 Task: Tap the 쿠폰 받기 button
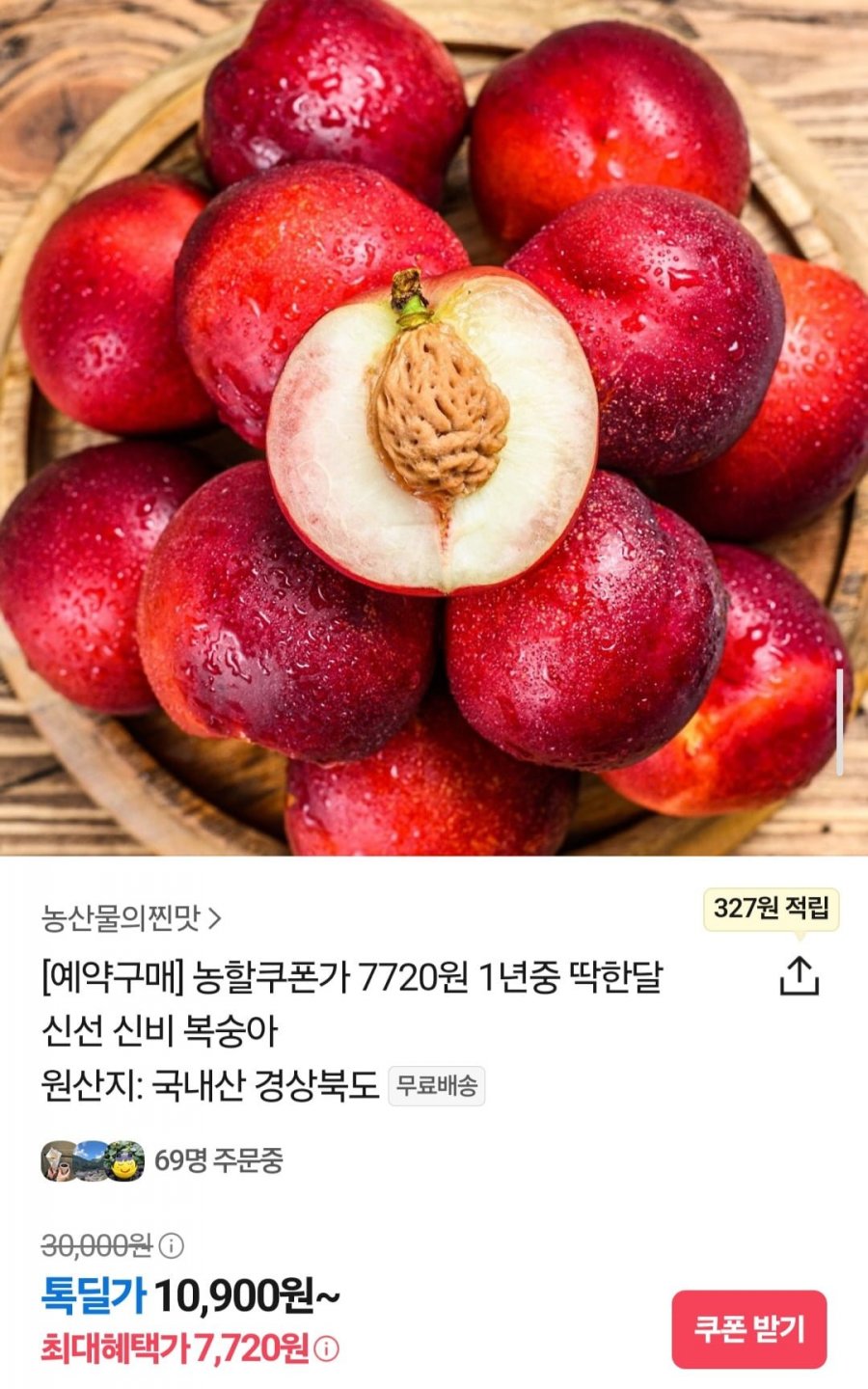pos(748,1329)
